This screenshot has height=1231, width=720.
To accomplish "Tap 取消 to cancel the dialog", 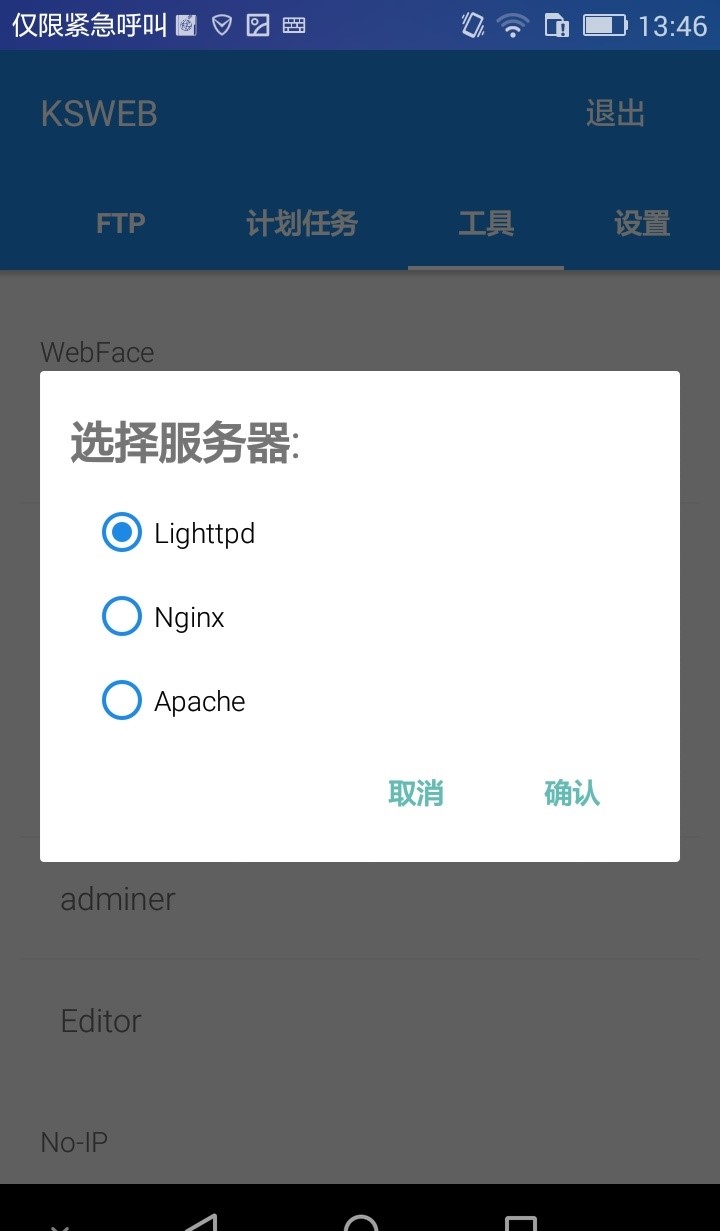I will [416, 793].
